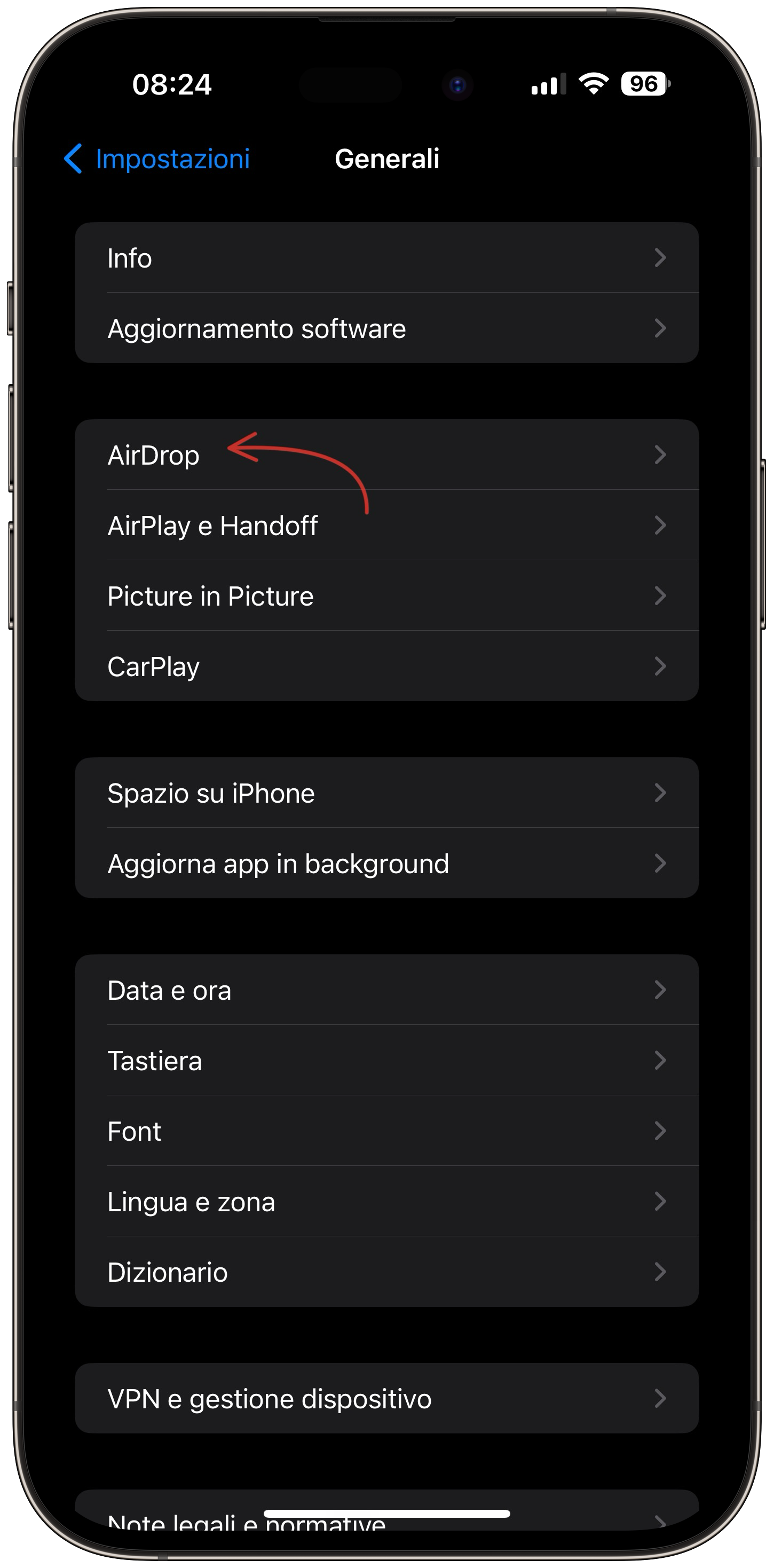Open the Info row
The width and height of the screenshot is (774, 1568).
386,258
